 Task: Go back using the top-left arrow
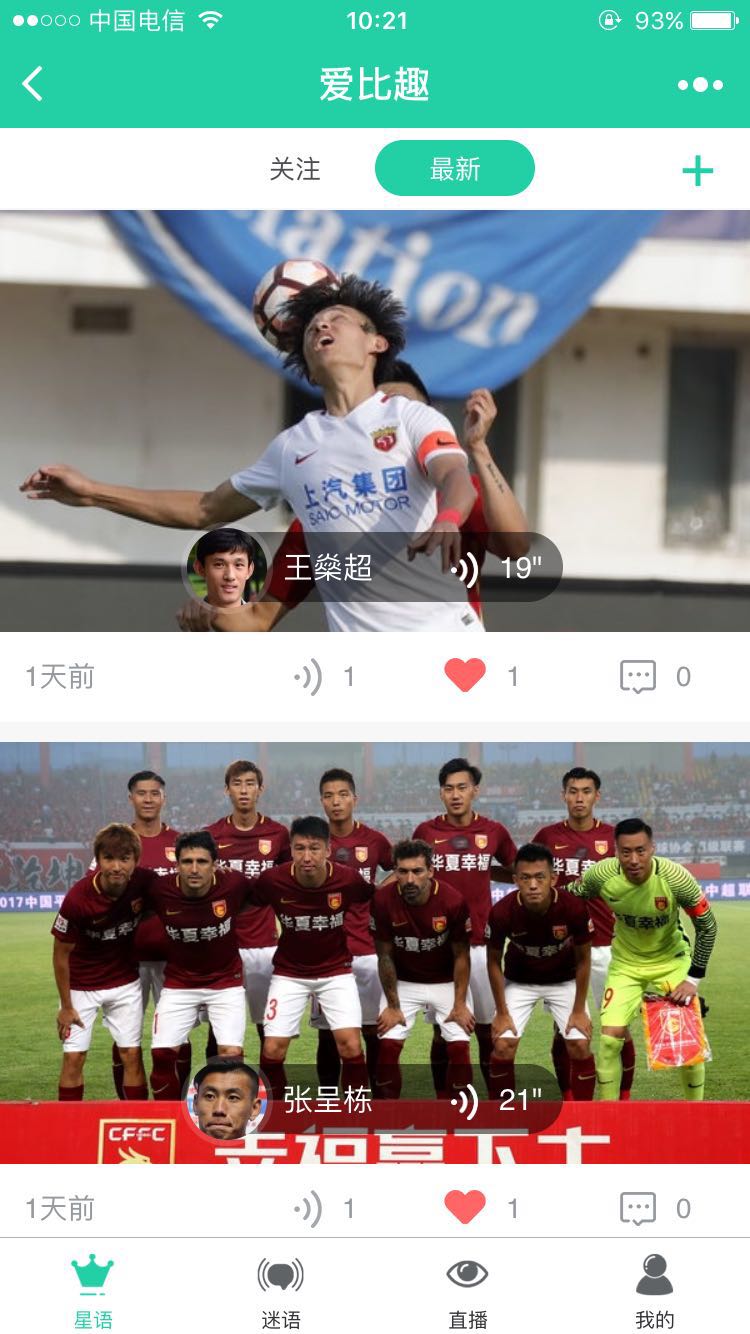click(x=33, y=84)
